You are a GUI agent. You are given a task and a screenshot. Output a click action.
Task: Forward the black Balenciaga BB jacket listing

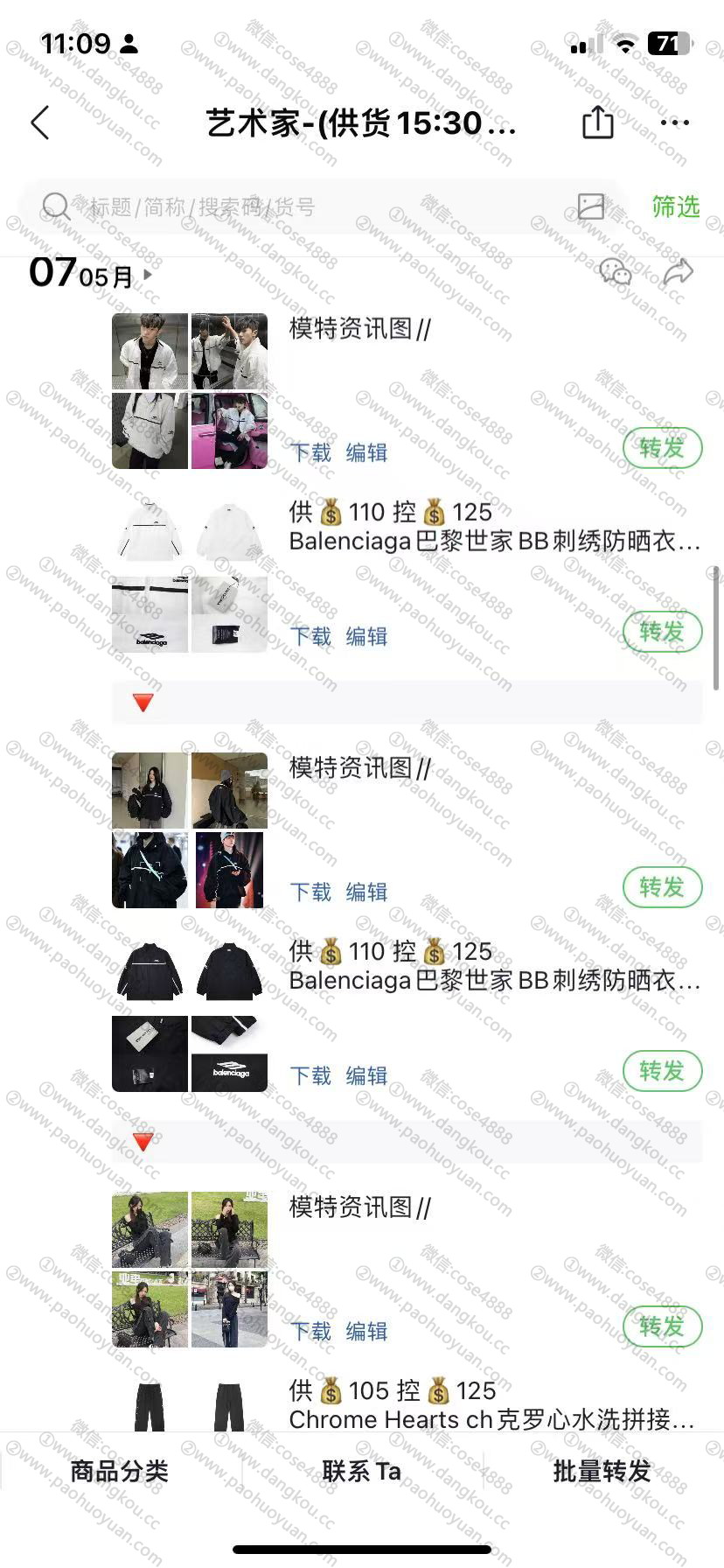tap(662, 1071)
